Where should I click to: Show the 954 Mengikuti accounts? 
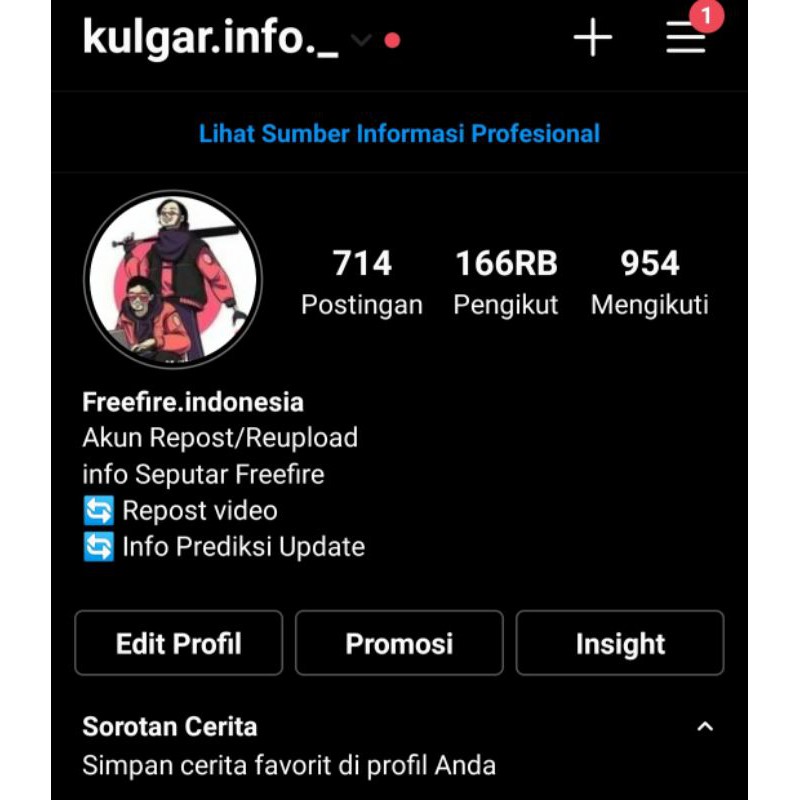click(x=649, y=282)
